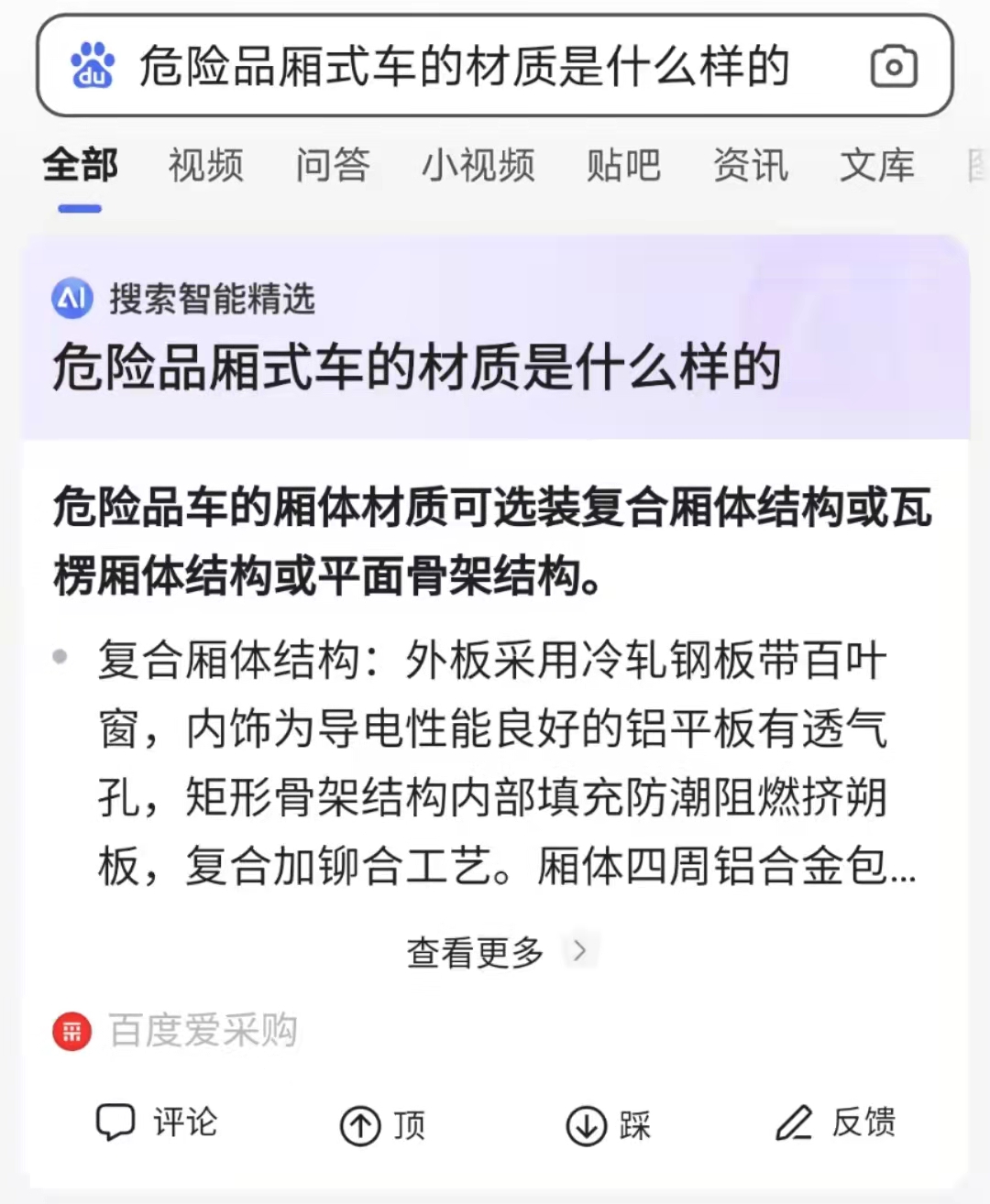Go to the 资讯 tab

[x=750, y=166]
